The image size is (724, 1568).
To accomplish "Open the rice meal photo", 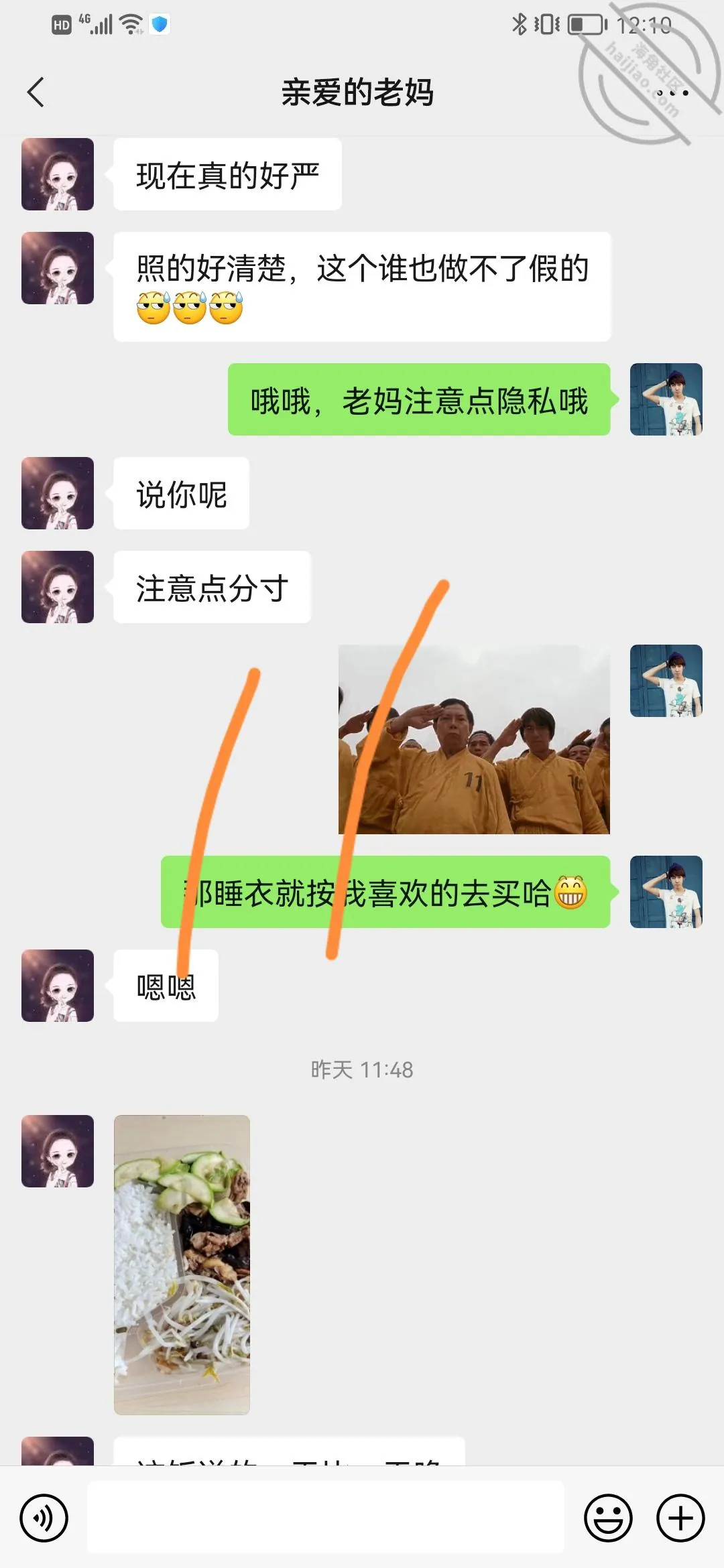I will [x=182, y=1264].
